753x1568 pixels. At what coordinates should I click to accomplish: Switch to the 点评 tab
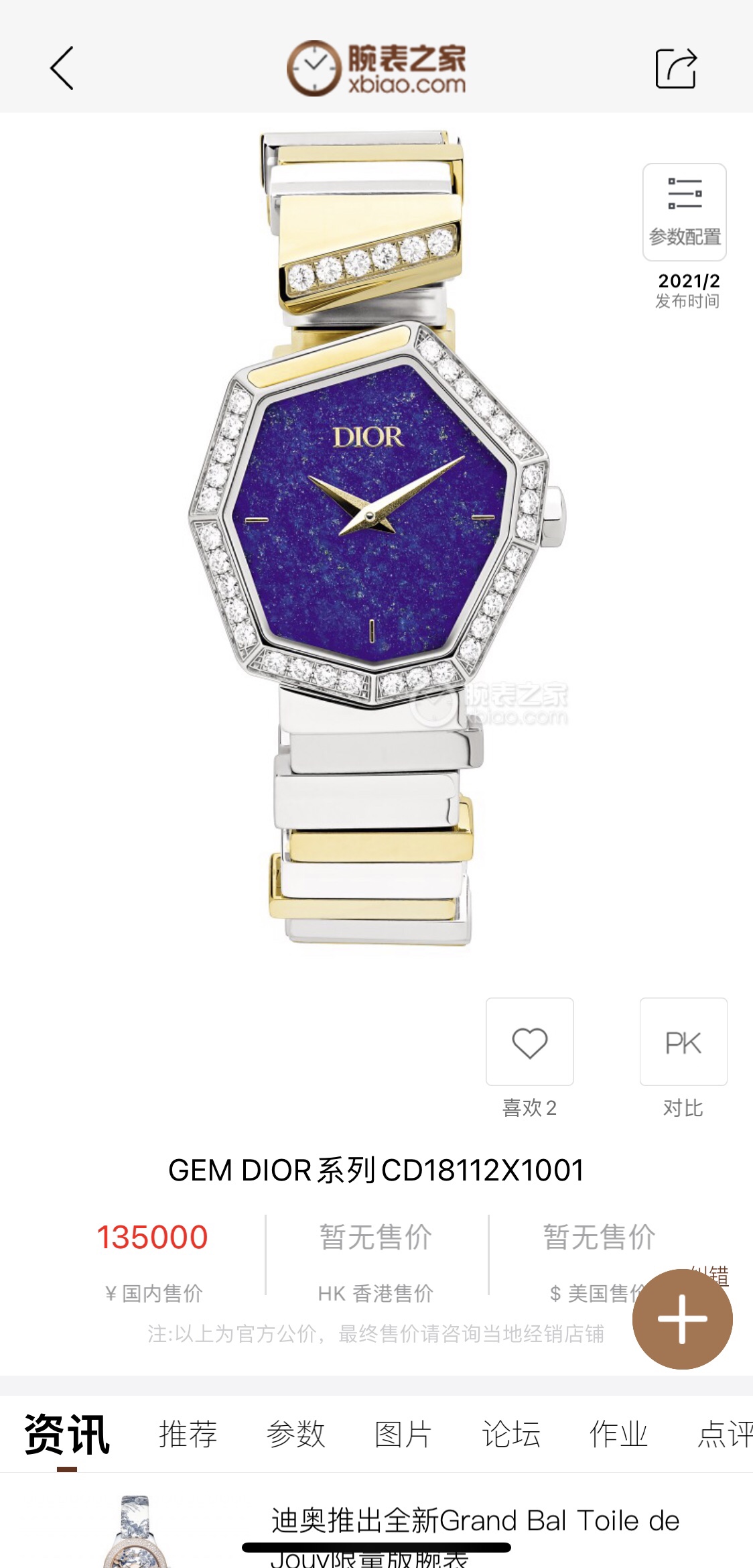[724, 1435]
